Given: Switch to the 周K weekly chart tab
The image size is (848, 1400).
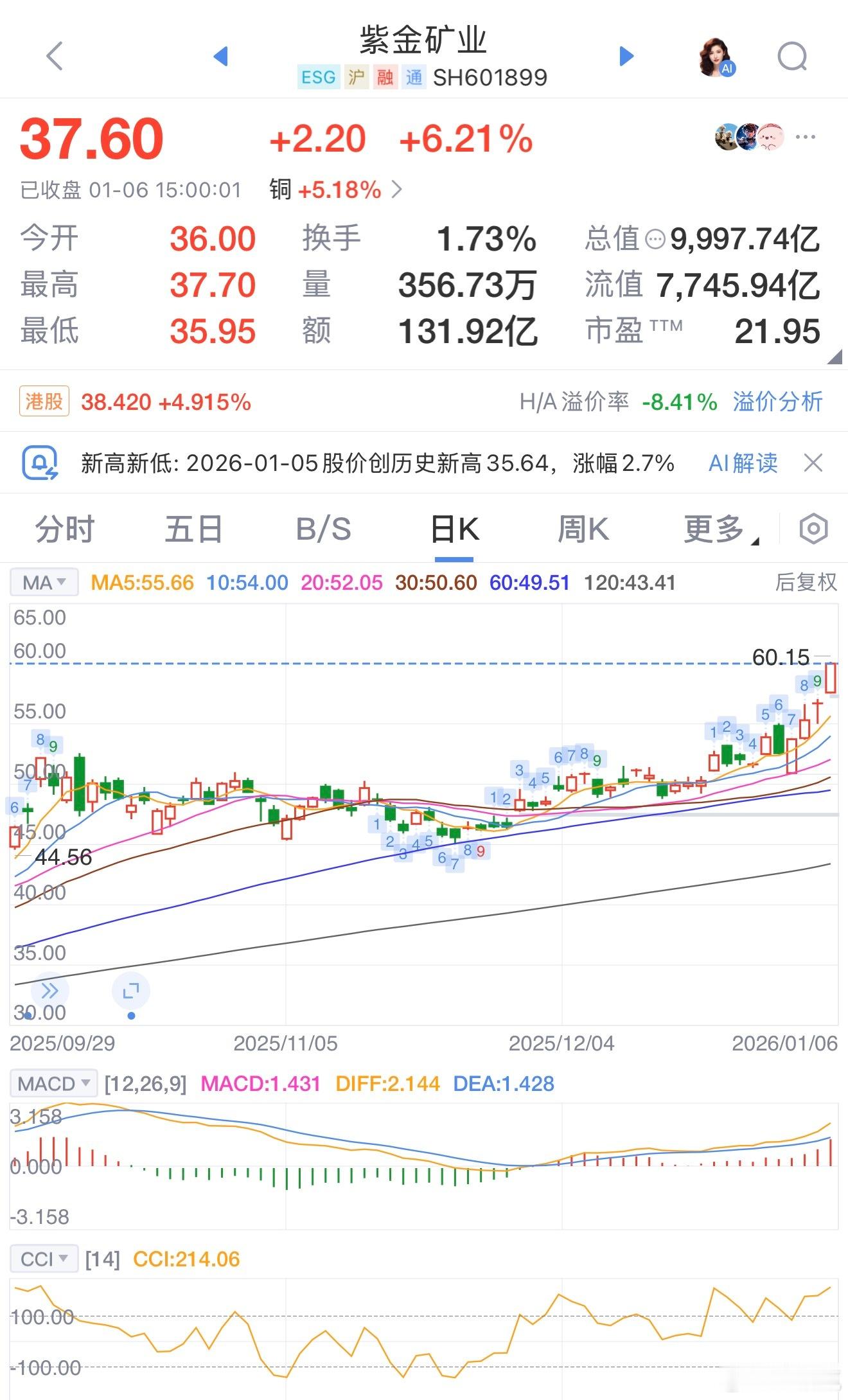Looking at the screenshot, I should click(583, 528).
